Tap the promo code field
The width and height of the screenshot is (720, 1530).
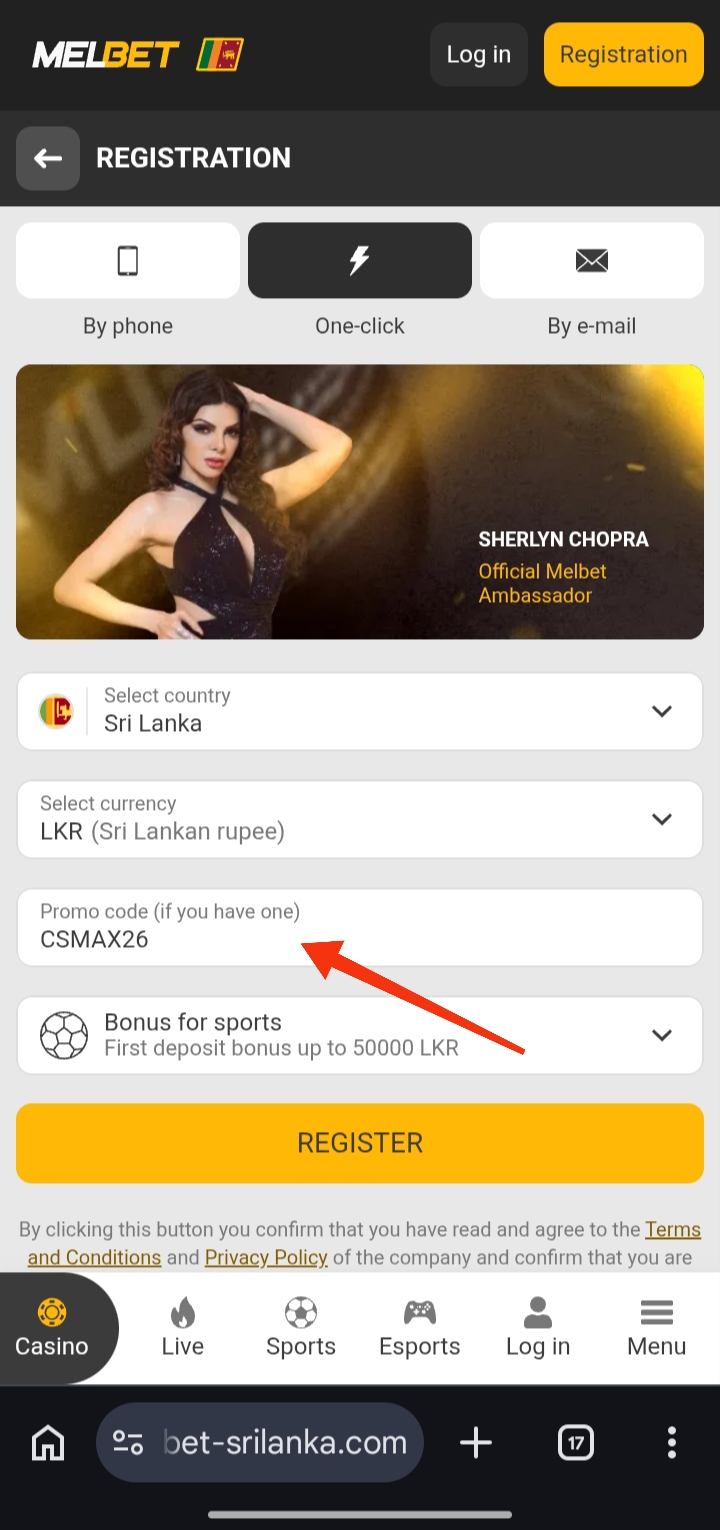click(x=360, y=927)
